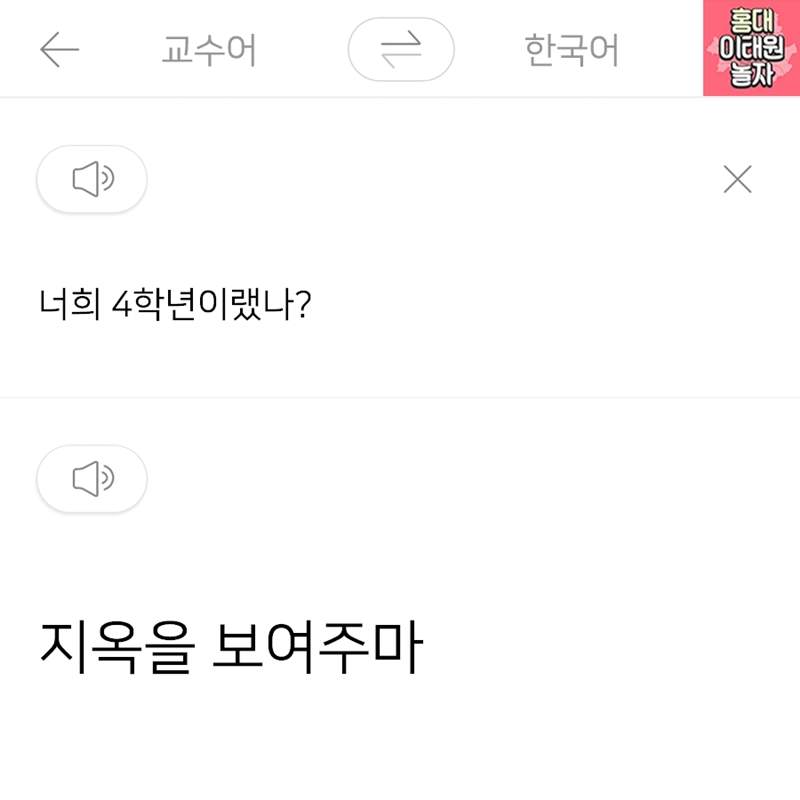This screenshot has height=800, width=800.
Task: Change source language 교수어
Action: pos(209,50)
